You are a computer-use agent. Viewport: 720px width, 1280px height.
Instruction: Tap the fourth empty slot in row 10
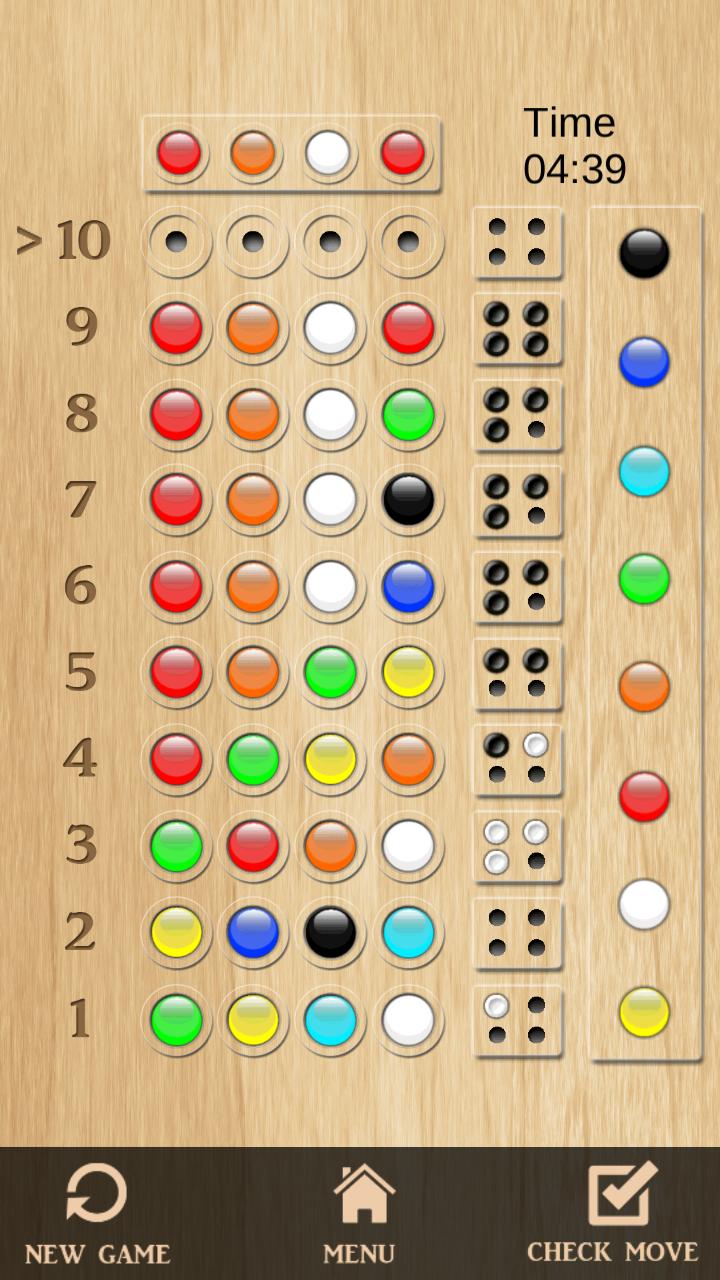(x=407, y=241)
